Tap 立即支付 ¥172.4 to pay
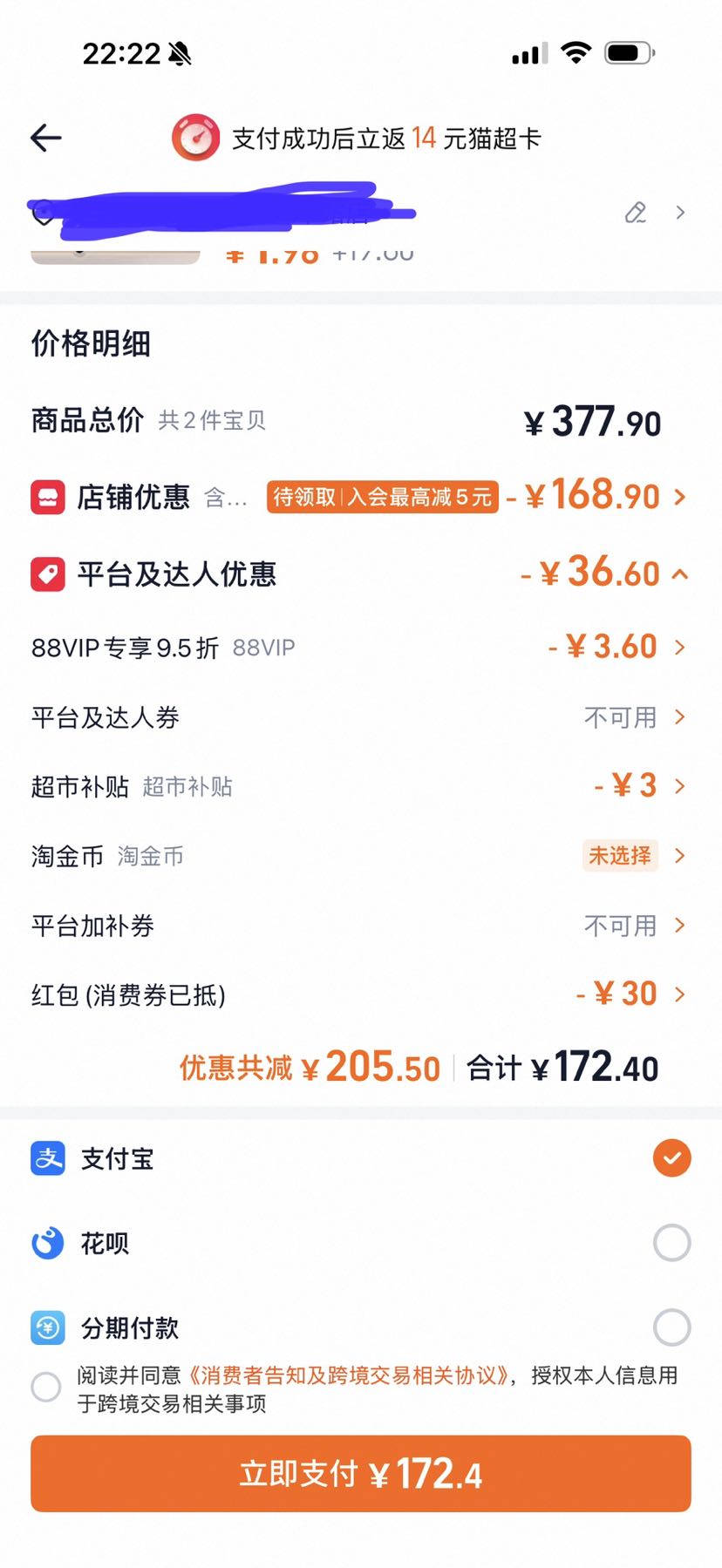This screenshot has height=1568, width=722. coord(360,1474)
